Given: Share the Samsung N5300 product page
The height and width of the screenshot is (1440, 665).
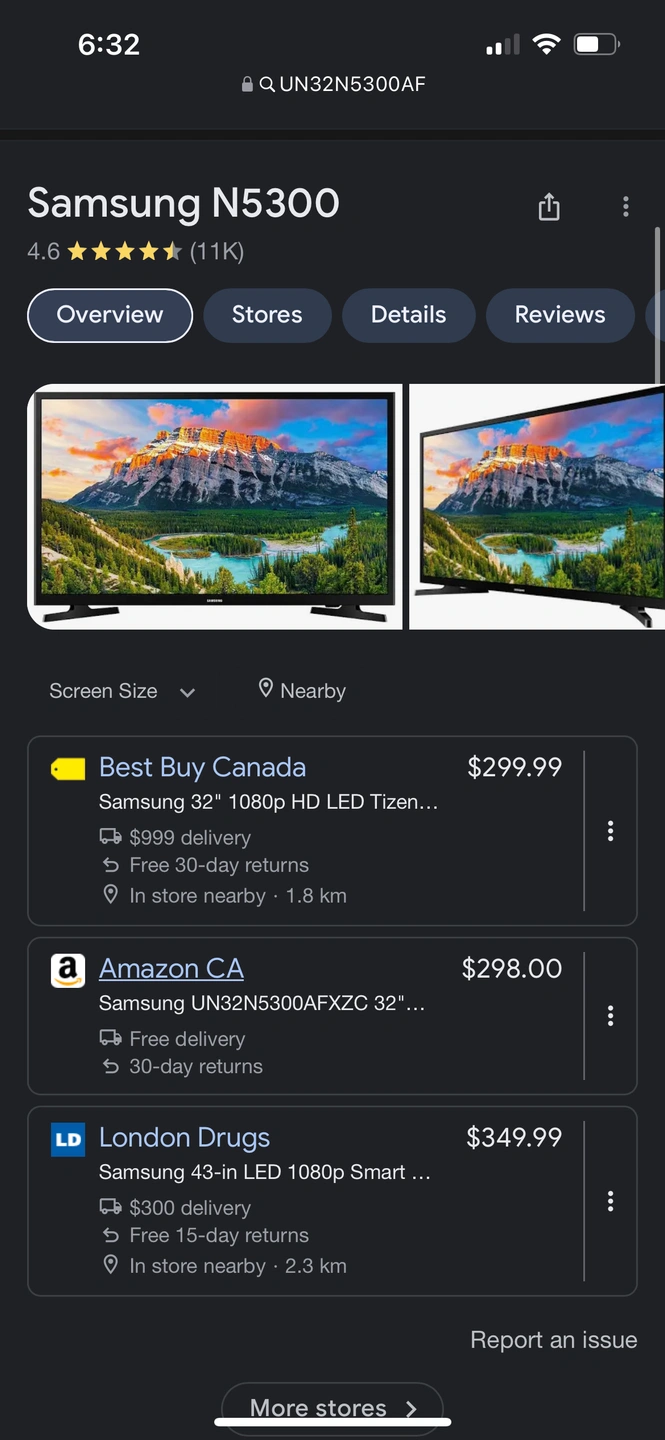Looking at the screenshot, I should tap(549, 207).
